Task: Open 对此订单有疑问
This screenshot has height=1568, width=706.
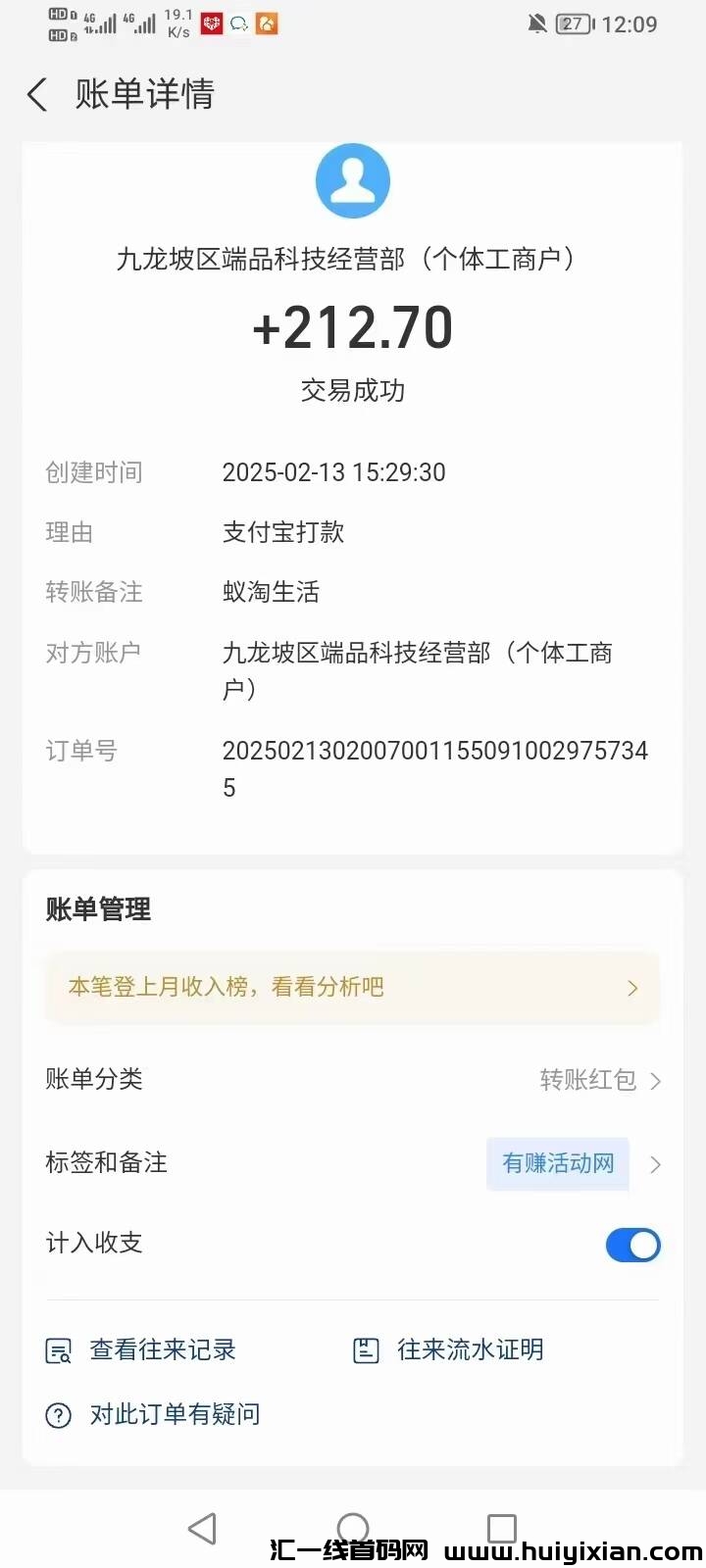Action: pos(176,1414)
